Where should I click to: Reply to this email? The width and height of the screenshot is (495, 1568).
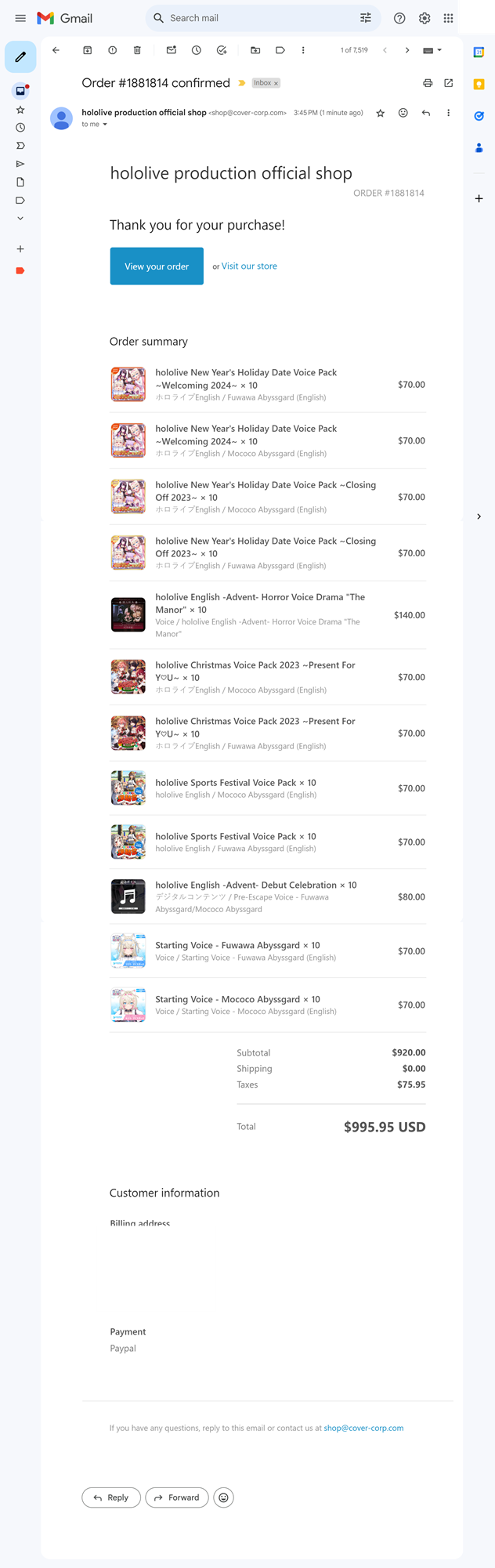coord(111,1497)
